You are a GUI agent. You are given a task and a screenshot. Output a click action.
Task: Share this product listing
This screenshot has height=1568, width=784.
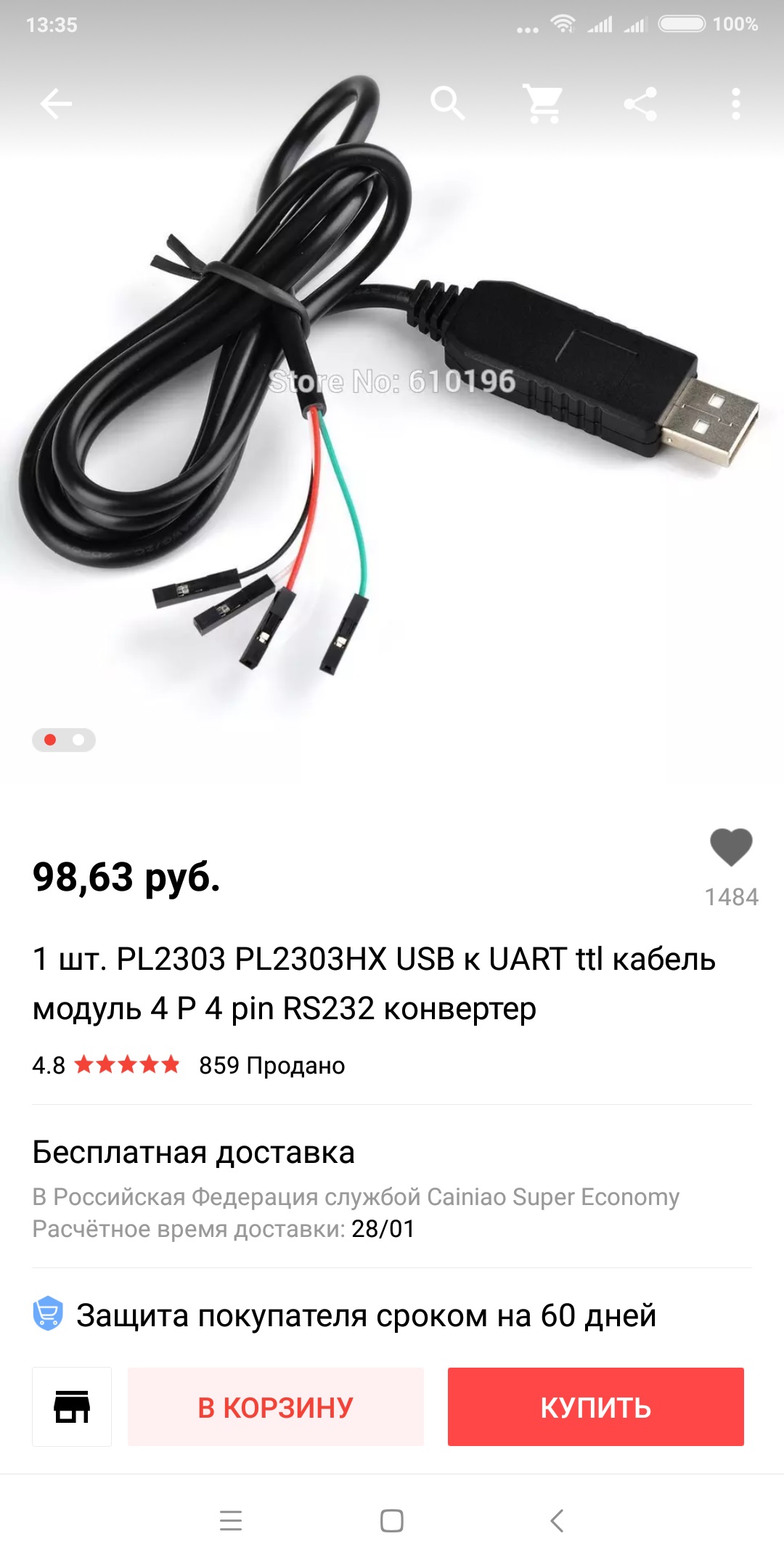click(640, 104)
